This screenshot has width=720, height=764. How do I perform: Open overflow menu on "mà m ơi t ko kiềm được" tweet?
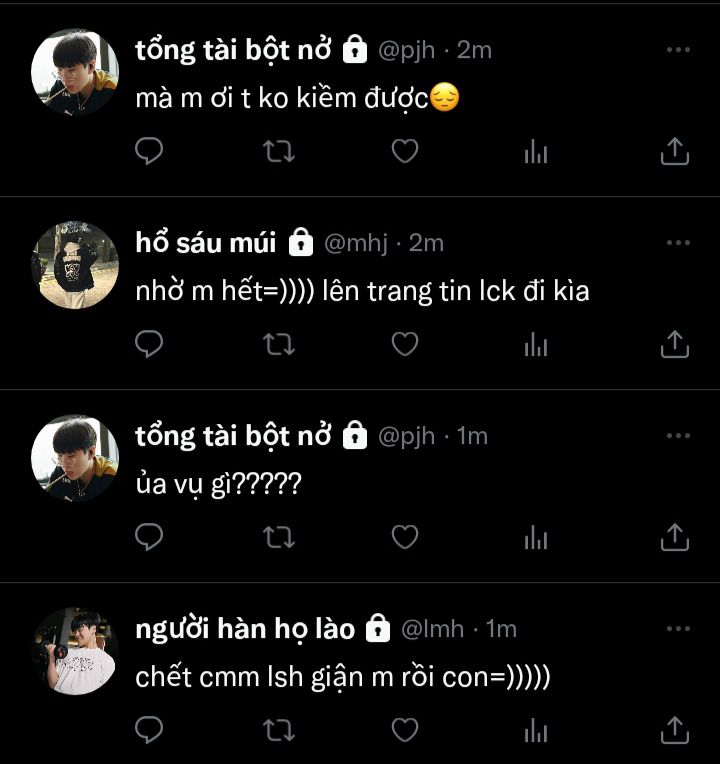point(678,49)
